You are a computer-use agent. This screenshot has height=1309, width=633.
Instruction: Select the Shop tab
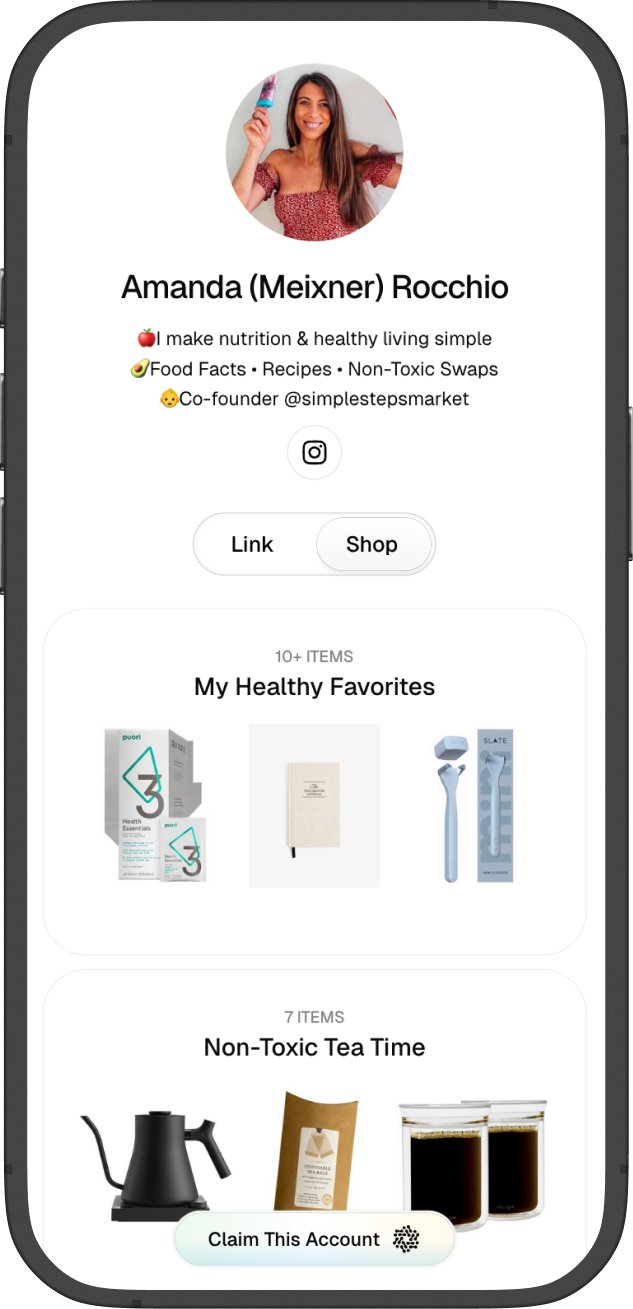point(372,544)
